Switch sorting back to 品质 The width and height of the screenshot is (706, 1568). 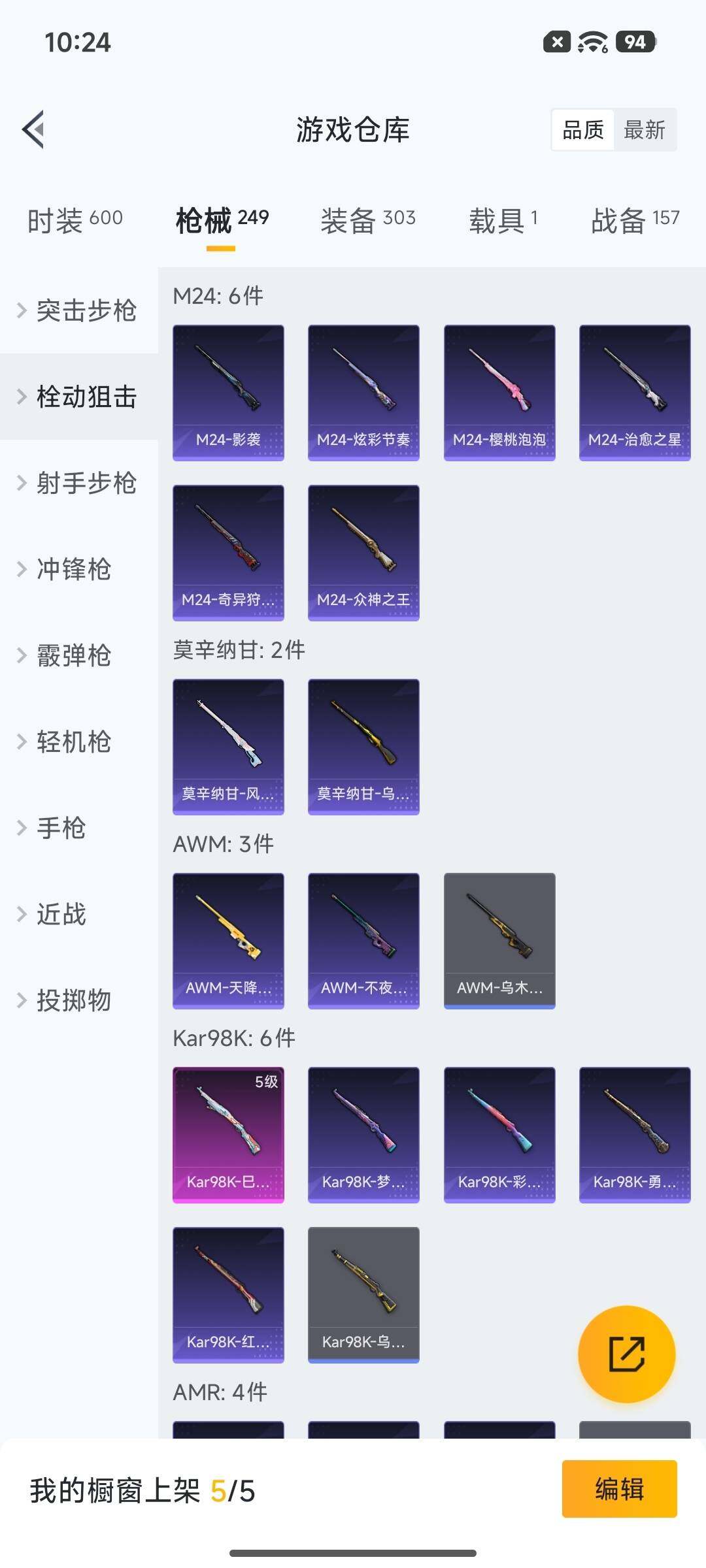(584, 130)
